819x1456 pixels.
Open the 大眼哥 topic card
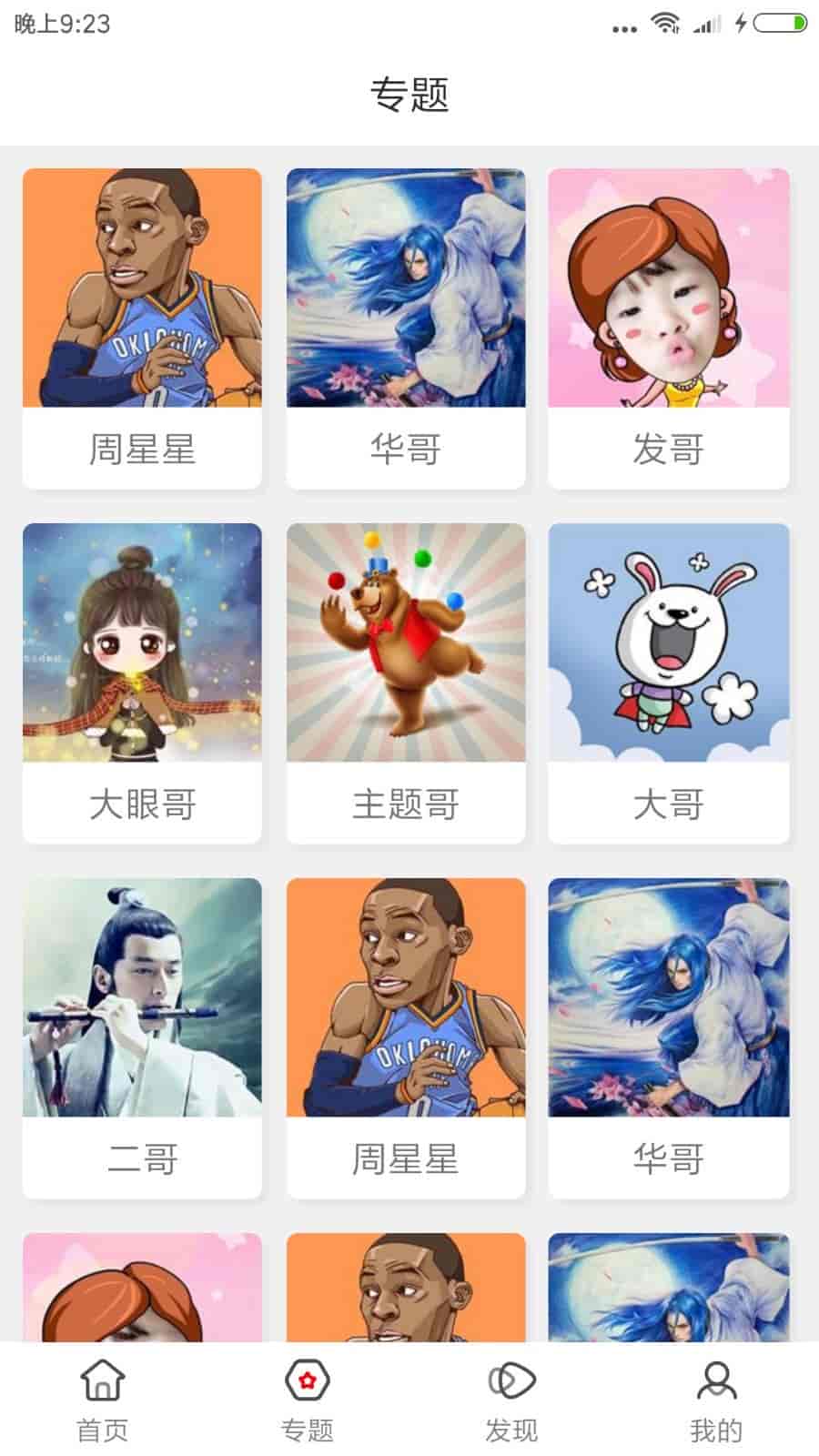click(142, 682)
